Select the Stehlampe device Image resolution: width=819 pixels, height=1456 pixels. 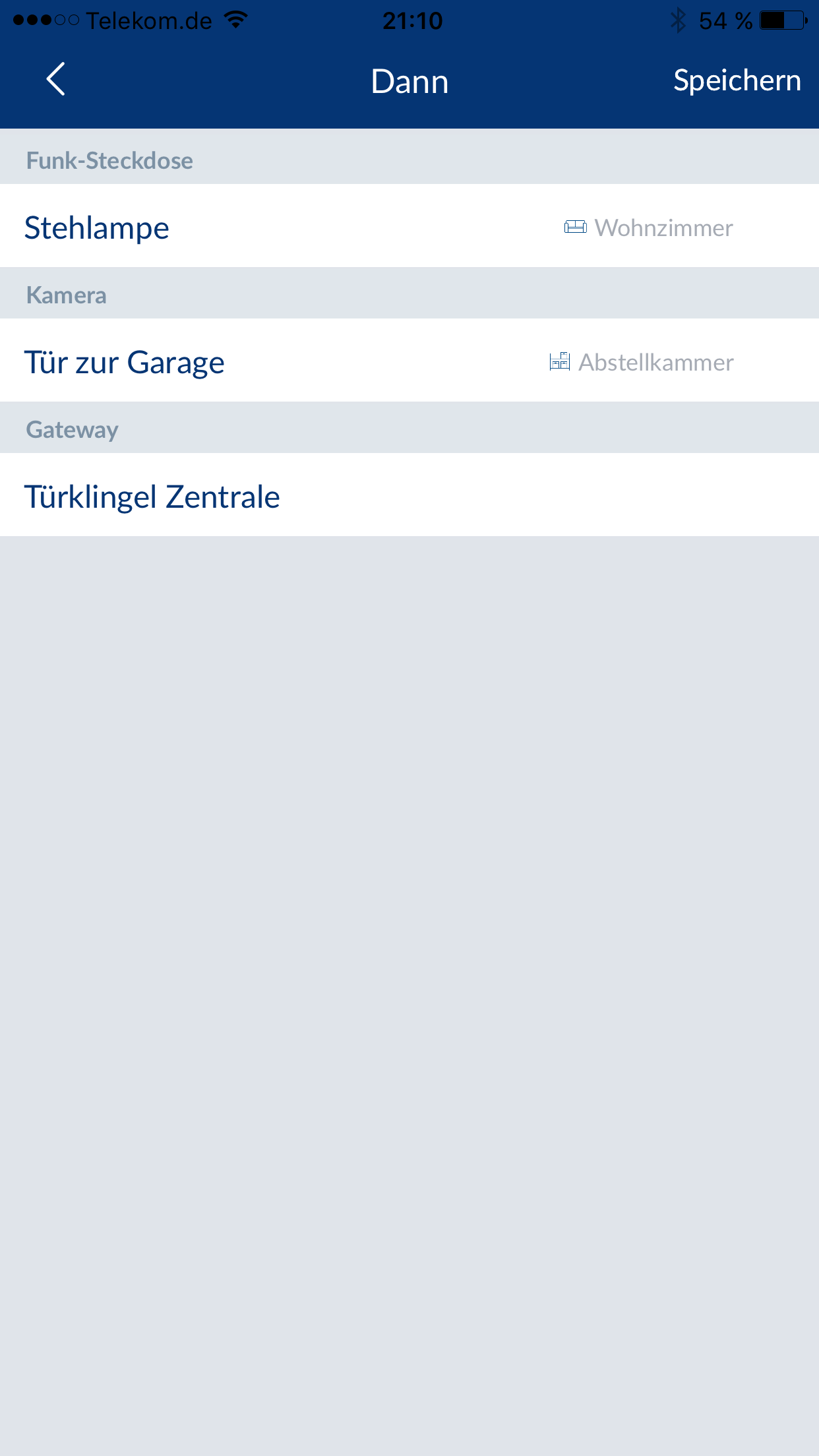97,228
